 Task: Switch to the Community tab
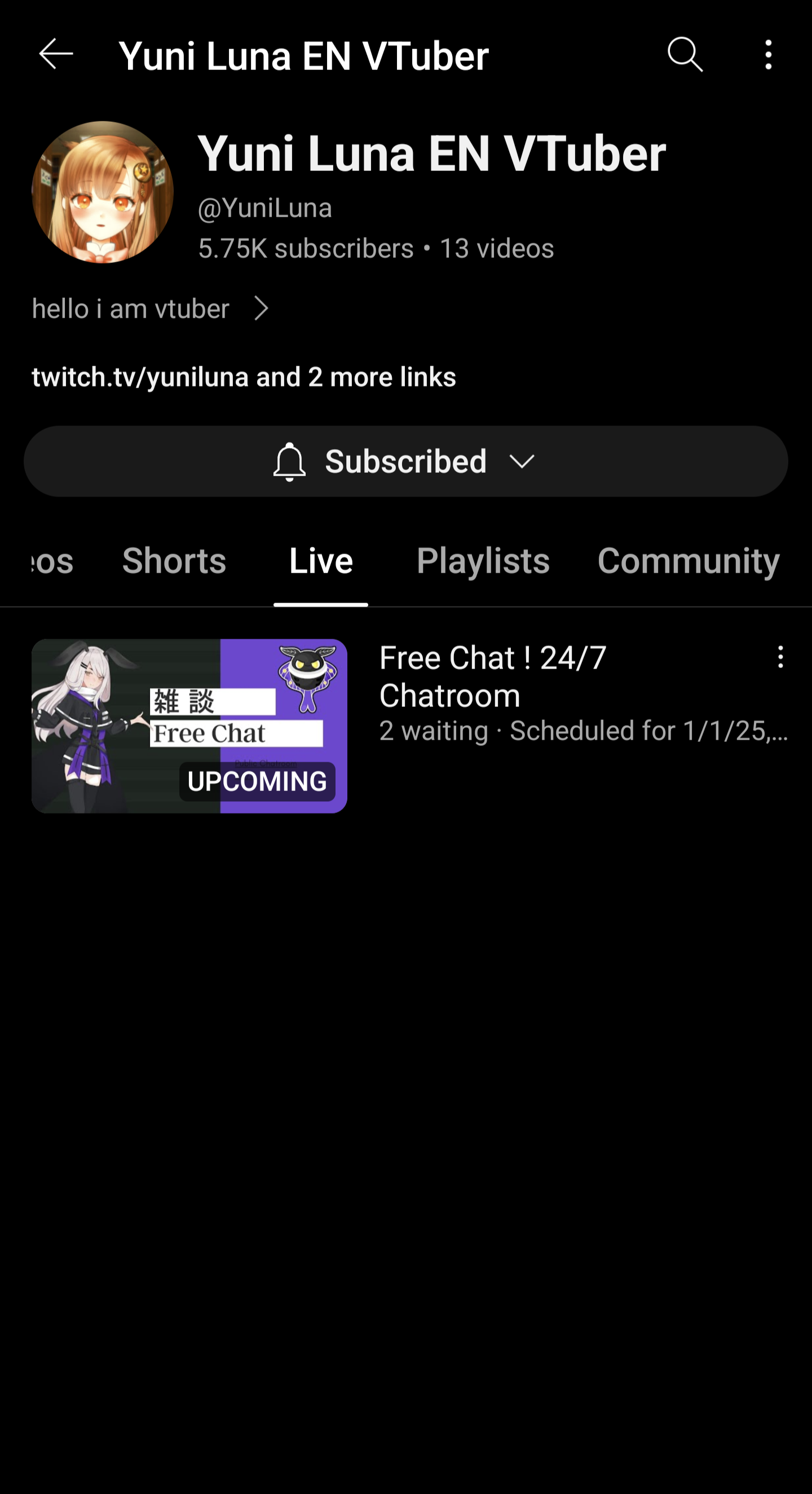(689, 561)
